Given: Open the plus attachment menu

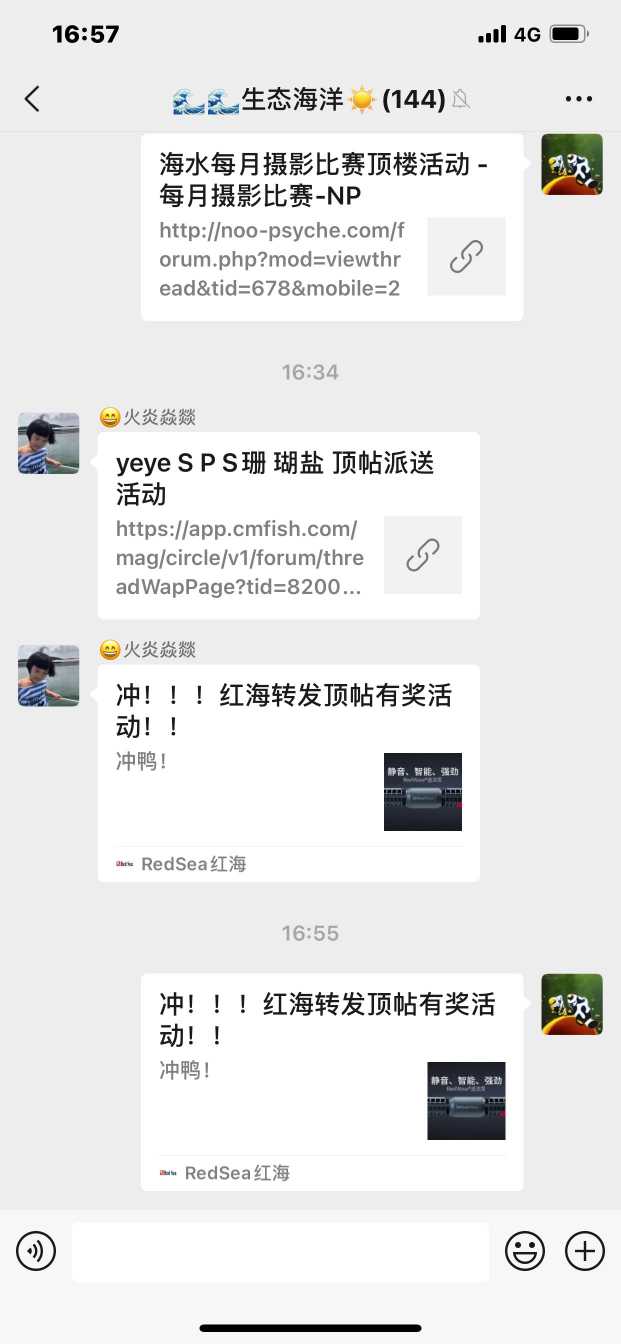Looking at the screenshot, I should coord(585,1251).
